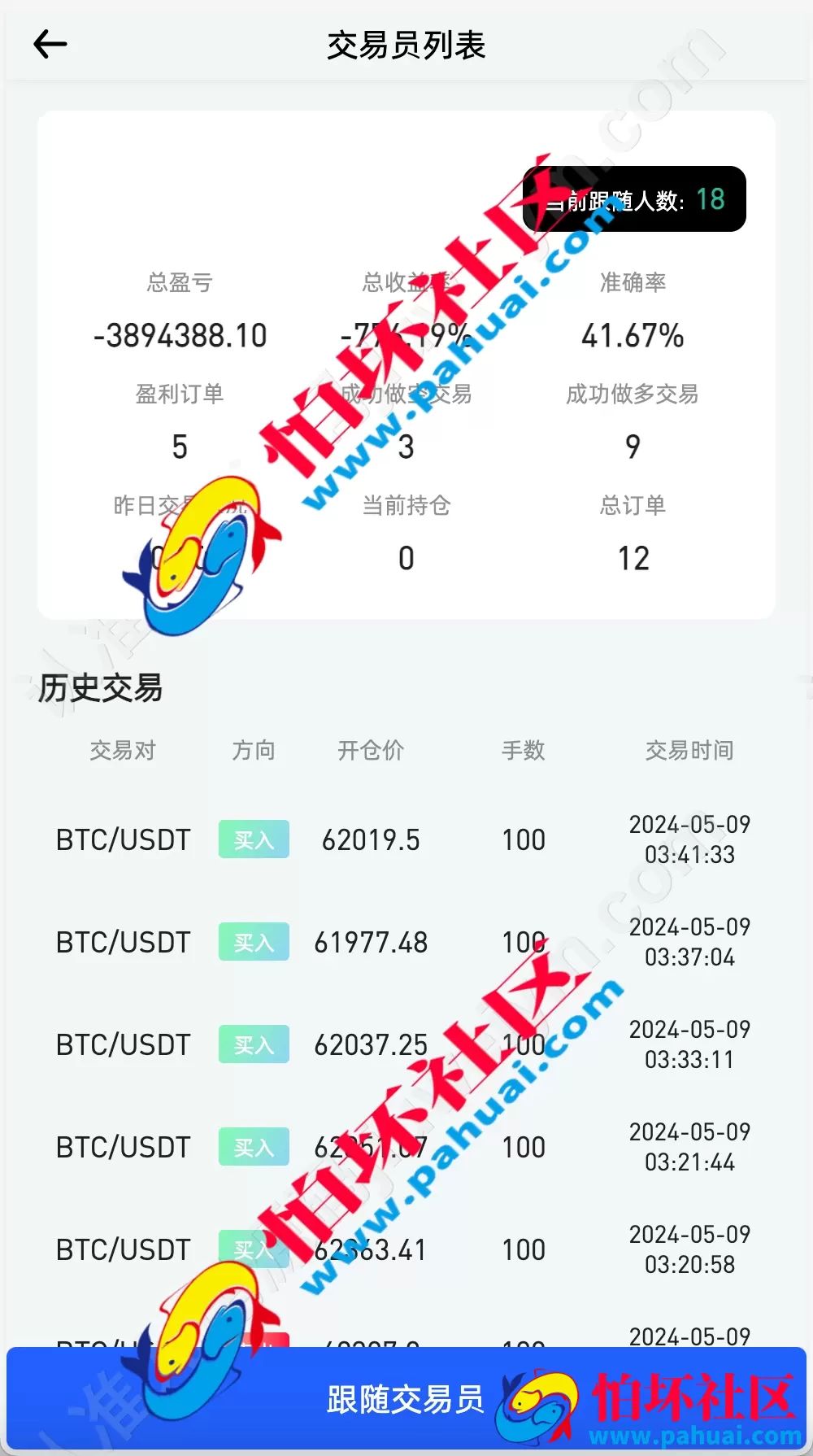Toggle the 买入 tag on the 03:21:44 trade

(x=254, y=1146)
